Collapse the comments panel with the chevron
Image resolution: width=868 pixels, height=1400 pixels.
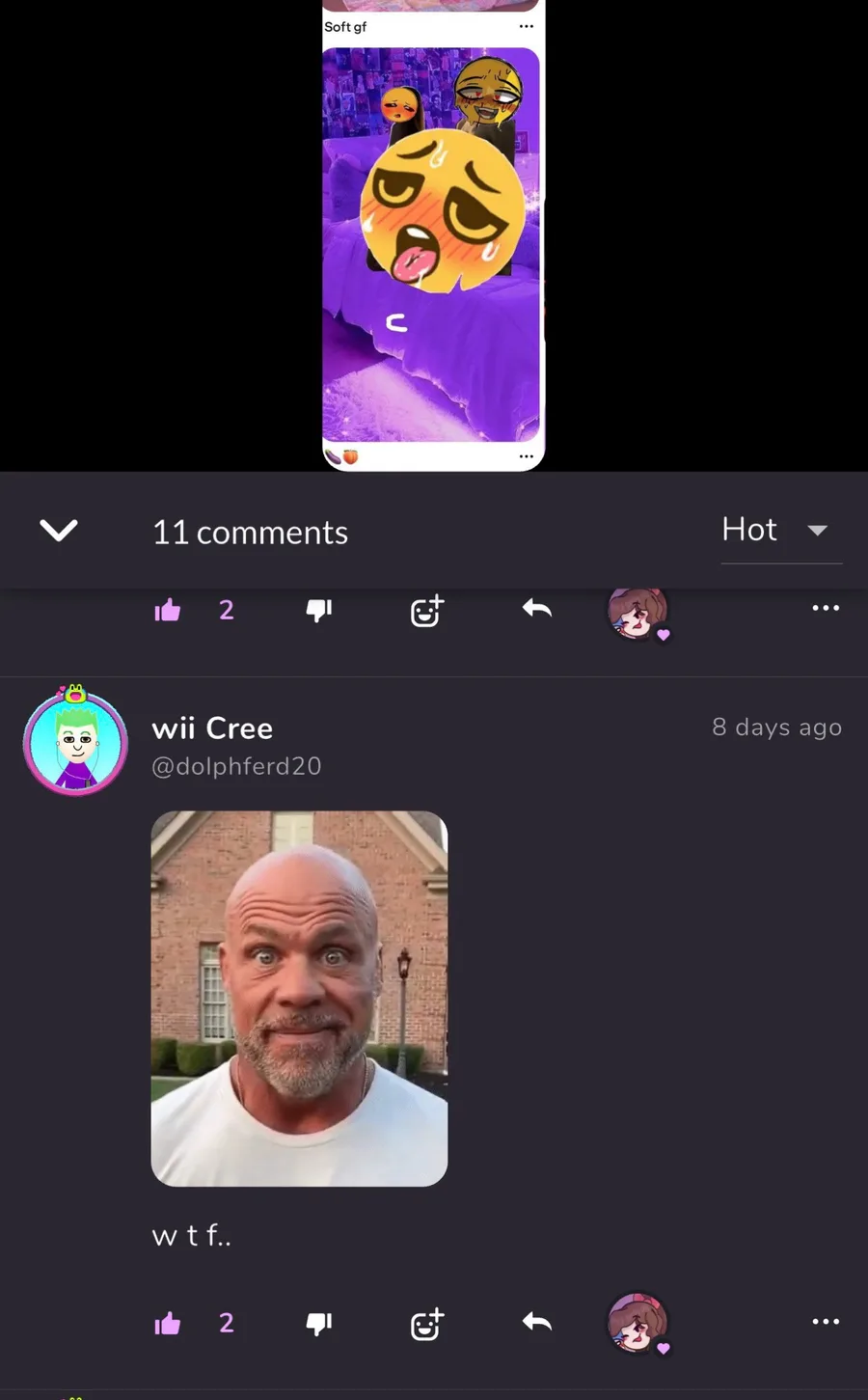[59, 530]
